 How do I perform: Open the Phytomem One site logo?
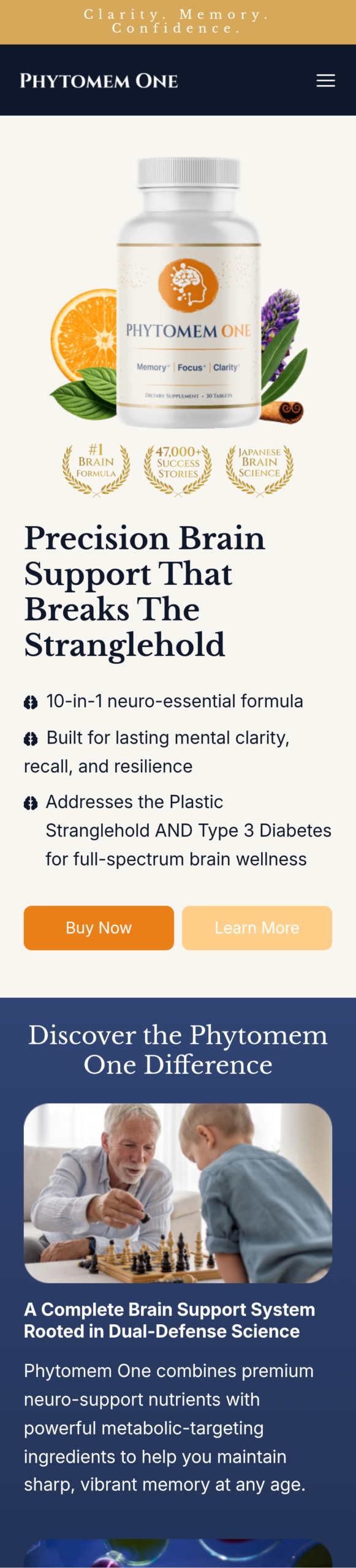(99, 80)
